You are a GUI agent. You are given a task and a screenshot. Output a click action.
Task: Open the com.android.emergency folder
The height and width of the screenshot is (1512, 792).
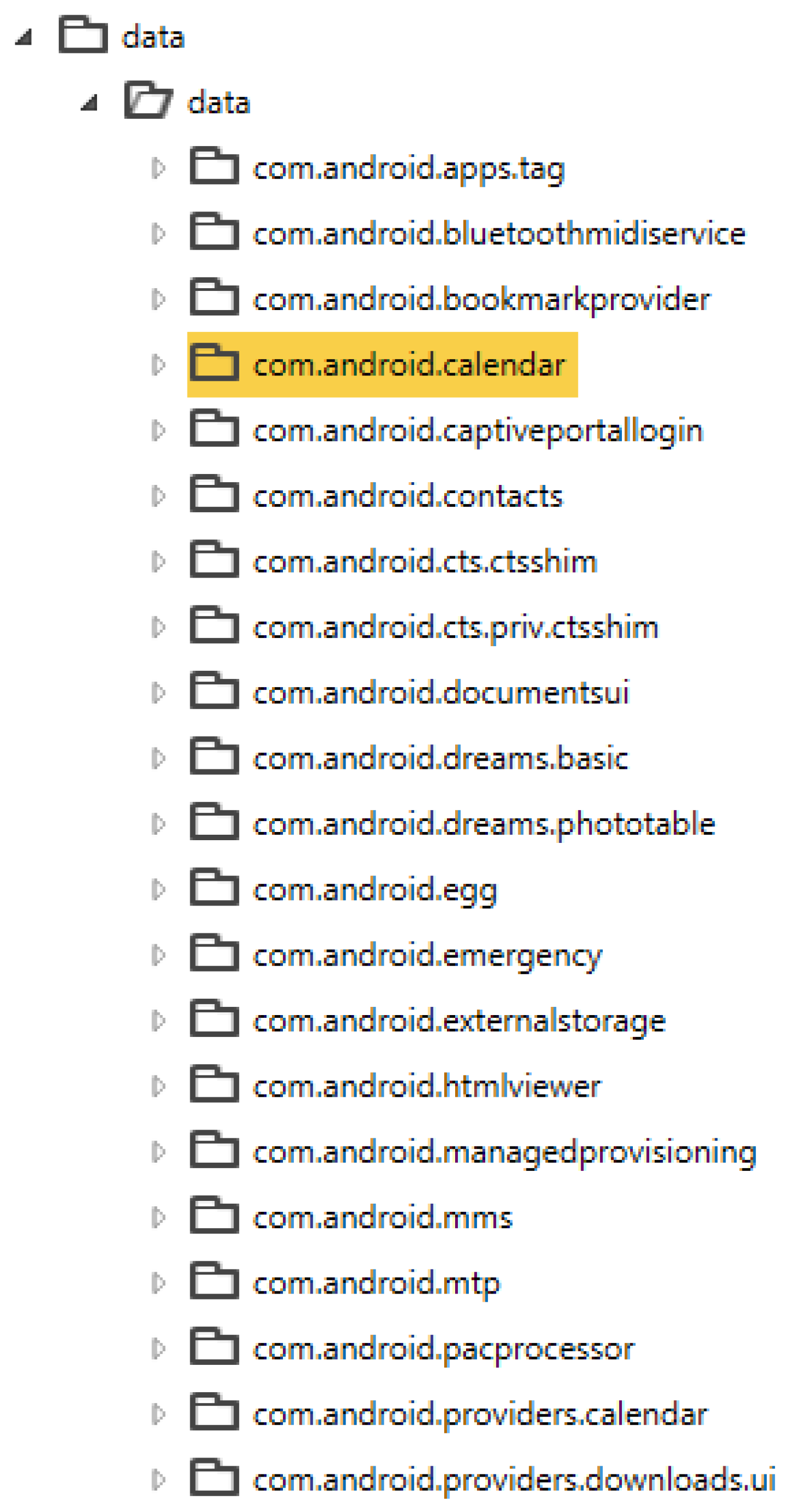point(427,956)
